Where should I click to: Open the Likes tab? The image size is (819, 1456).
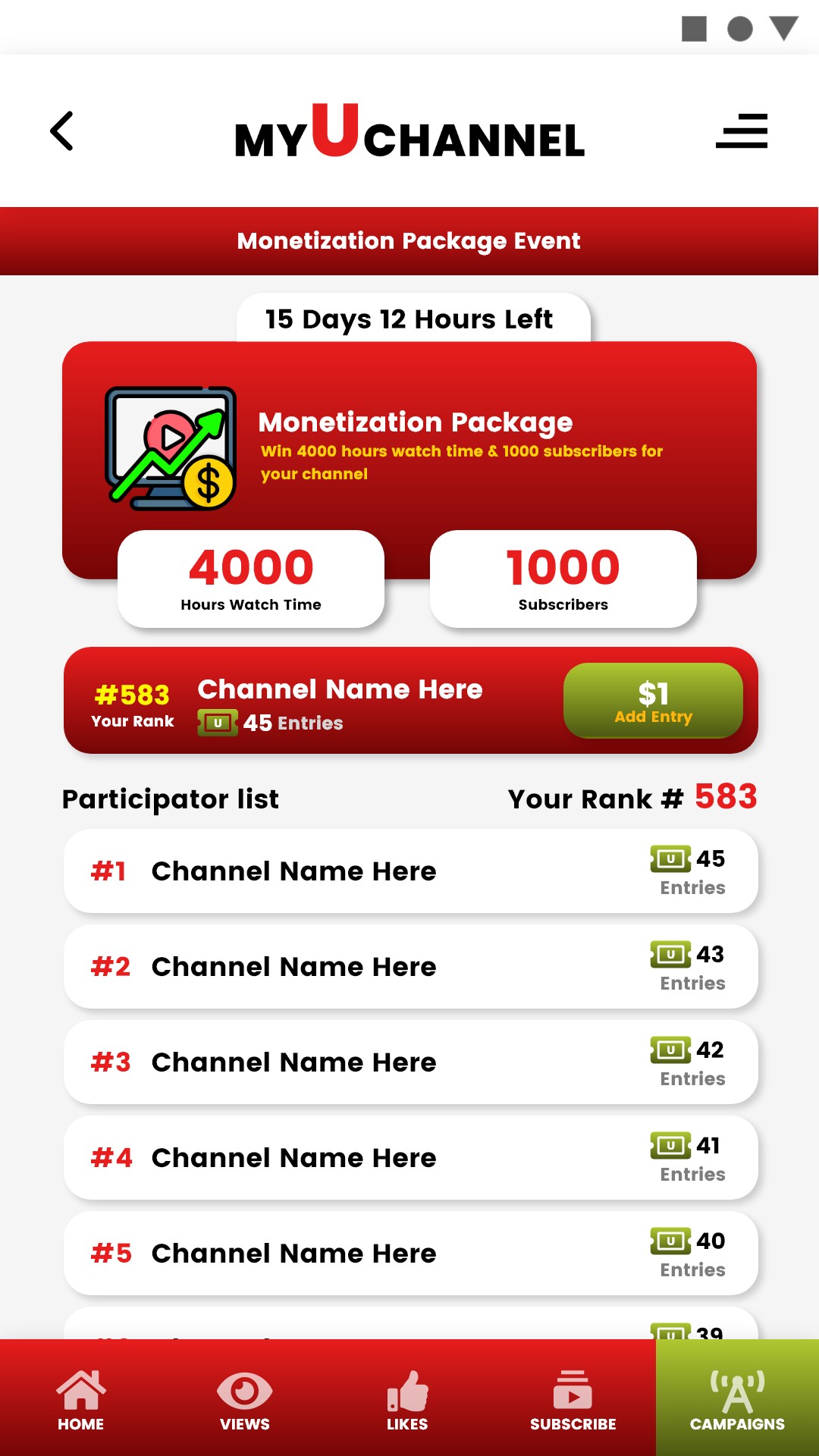pos(407,1400)
